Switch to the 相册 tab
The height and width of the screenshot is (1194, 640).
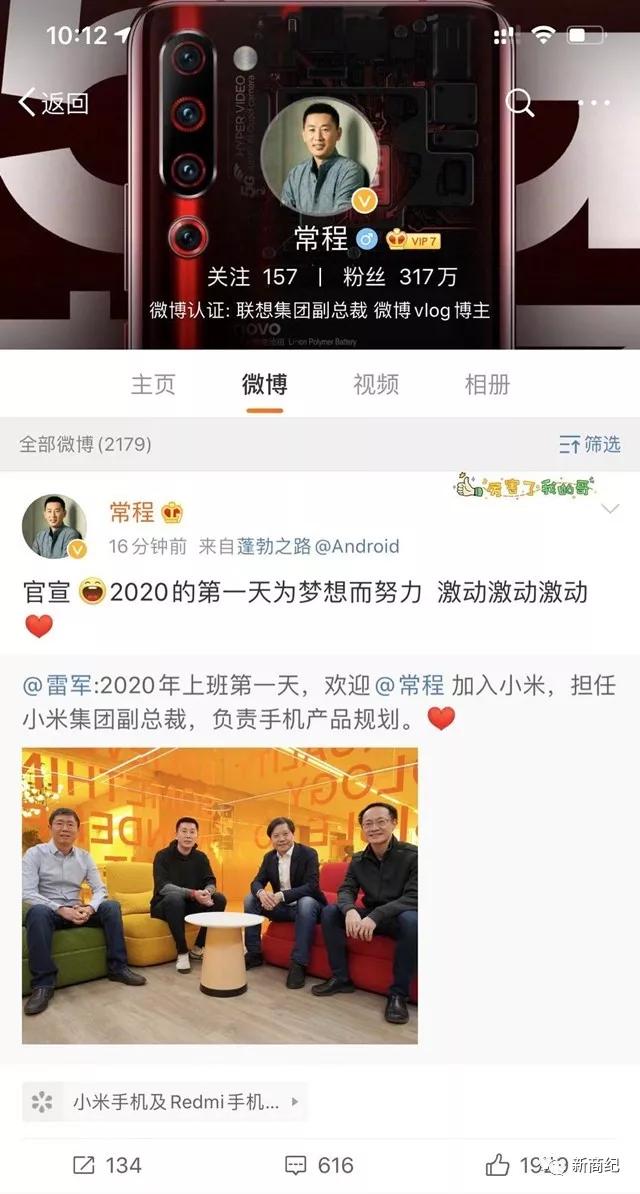click(x=487, y=384)
